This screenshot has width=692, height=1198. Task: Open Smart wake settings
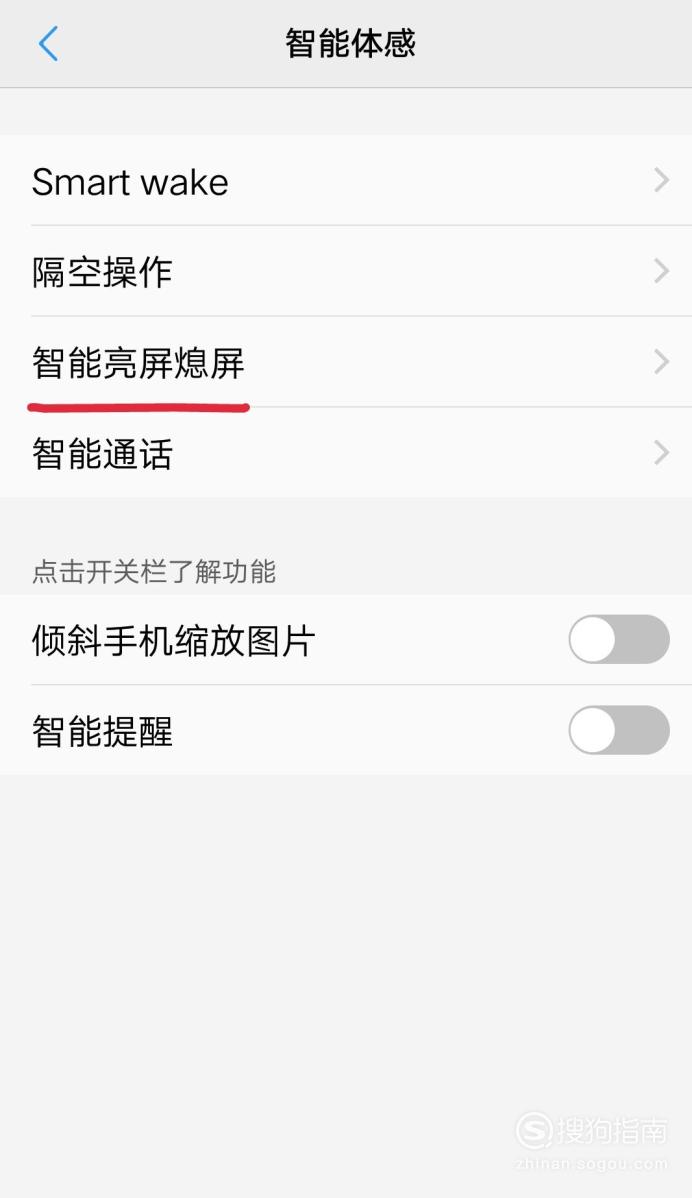346,180
